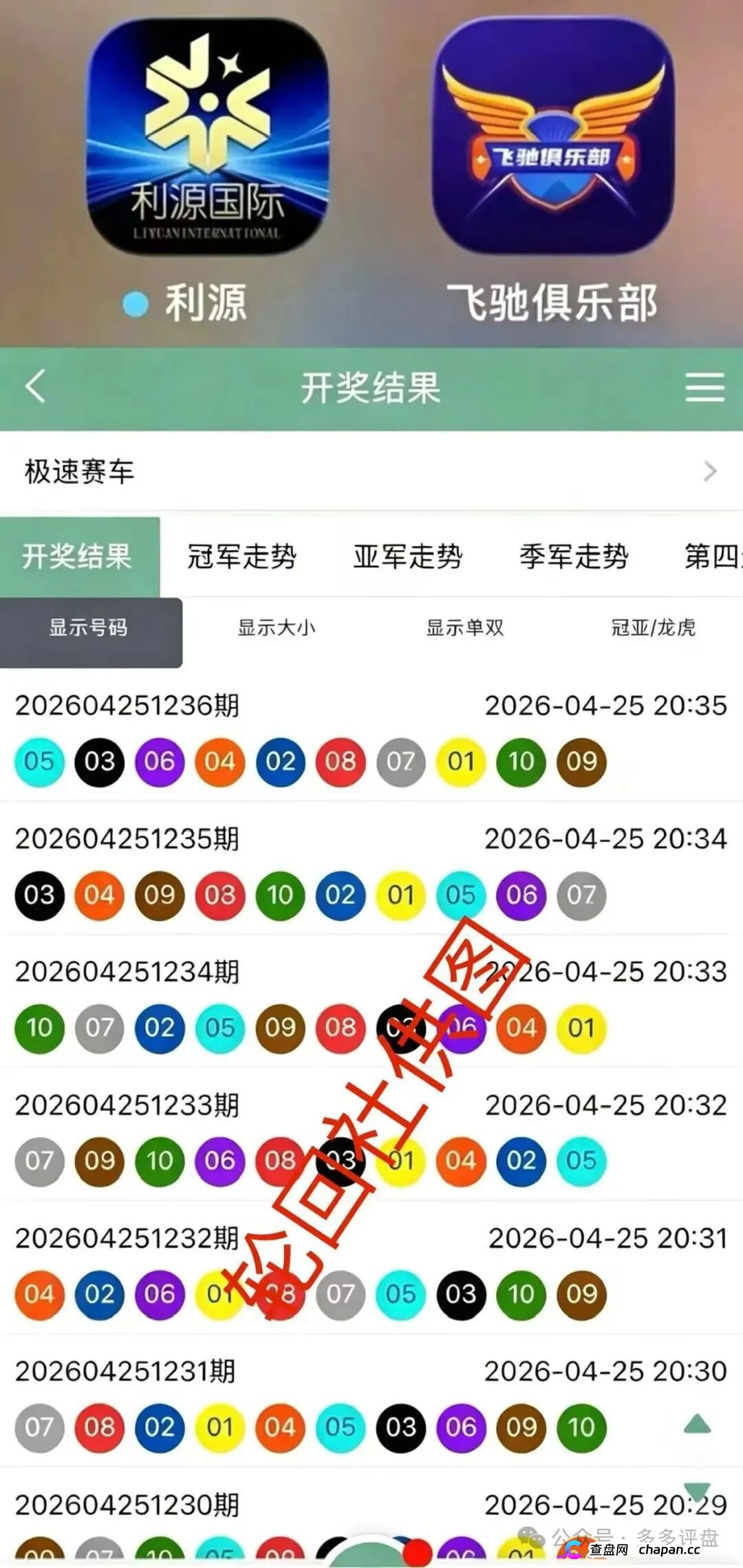Open the hamburger menu in the top right

[x=706, y=387]
